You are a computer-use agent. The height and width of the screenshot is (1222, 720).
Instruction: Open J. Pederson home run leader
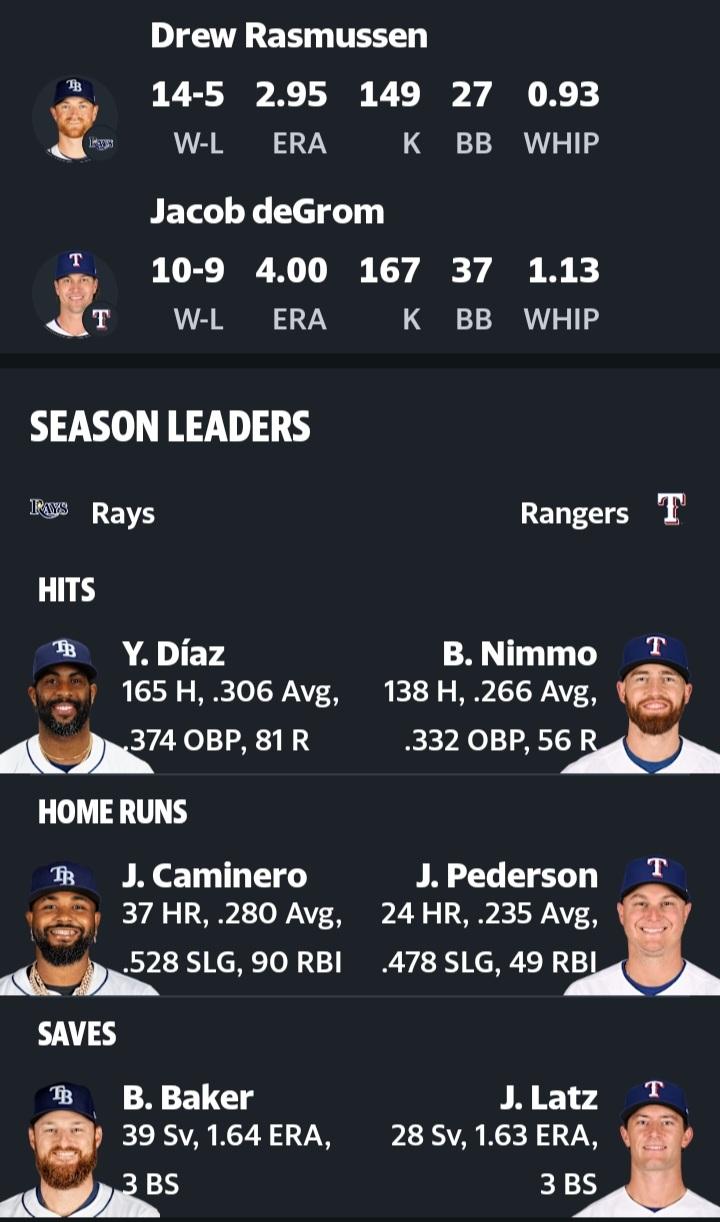click(x=507, y=876)
